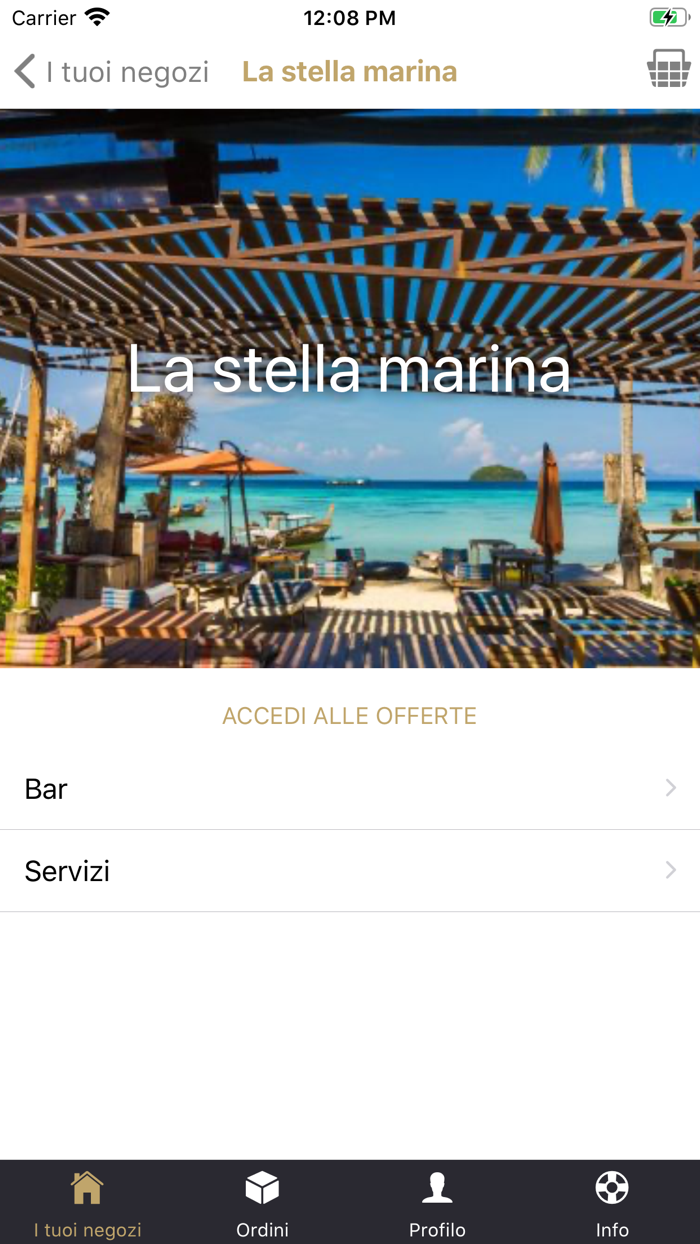Go back to I tuoi negozi
The height and width of the screenshot is (1244, 700).
112,72
